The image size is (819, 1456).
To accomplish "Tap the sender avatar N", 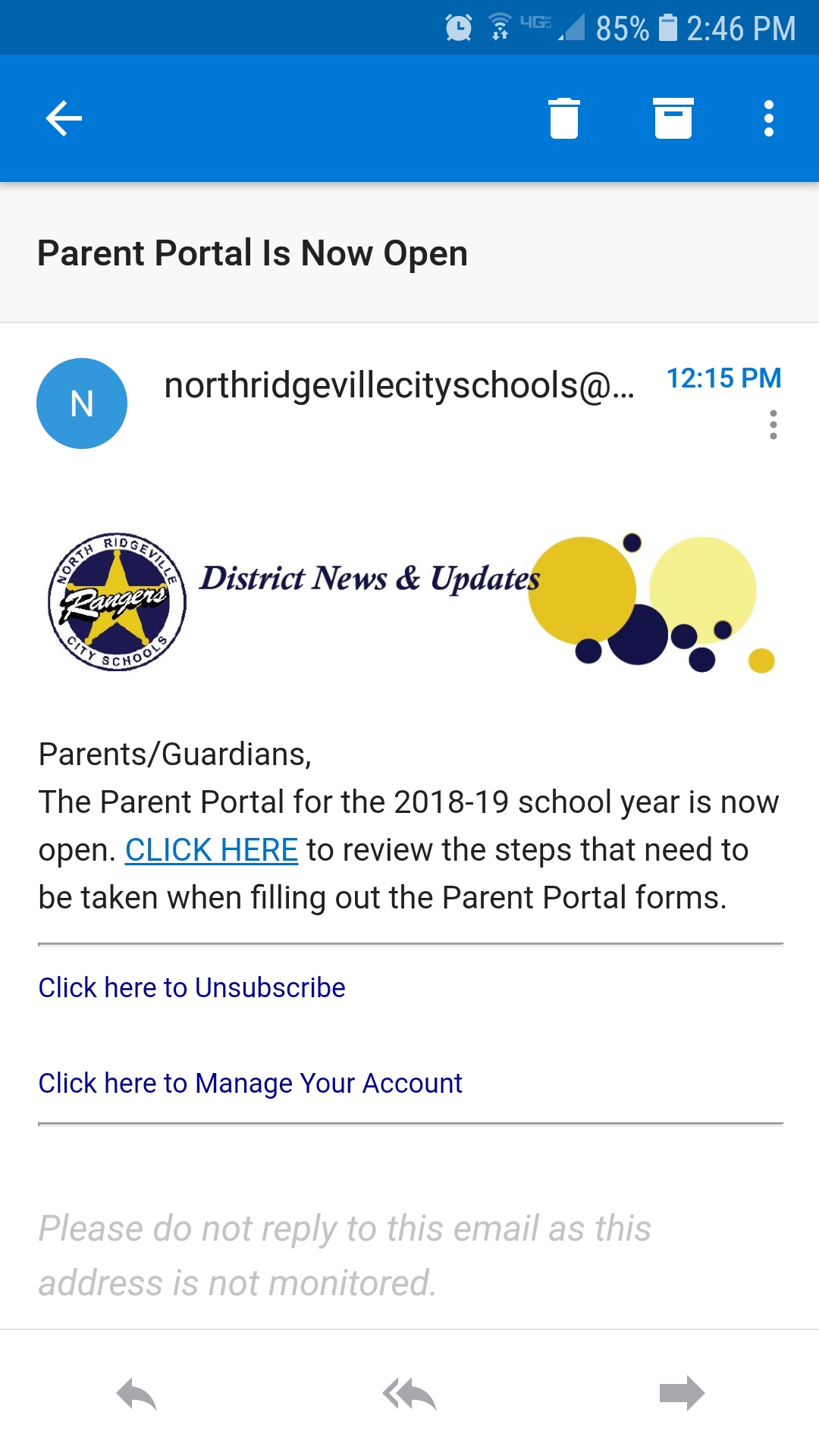I will tap(82, 403).
